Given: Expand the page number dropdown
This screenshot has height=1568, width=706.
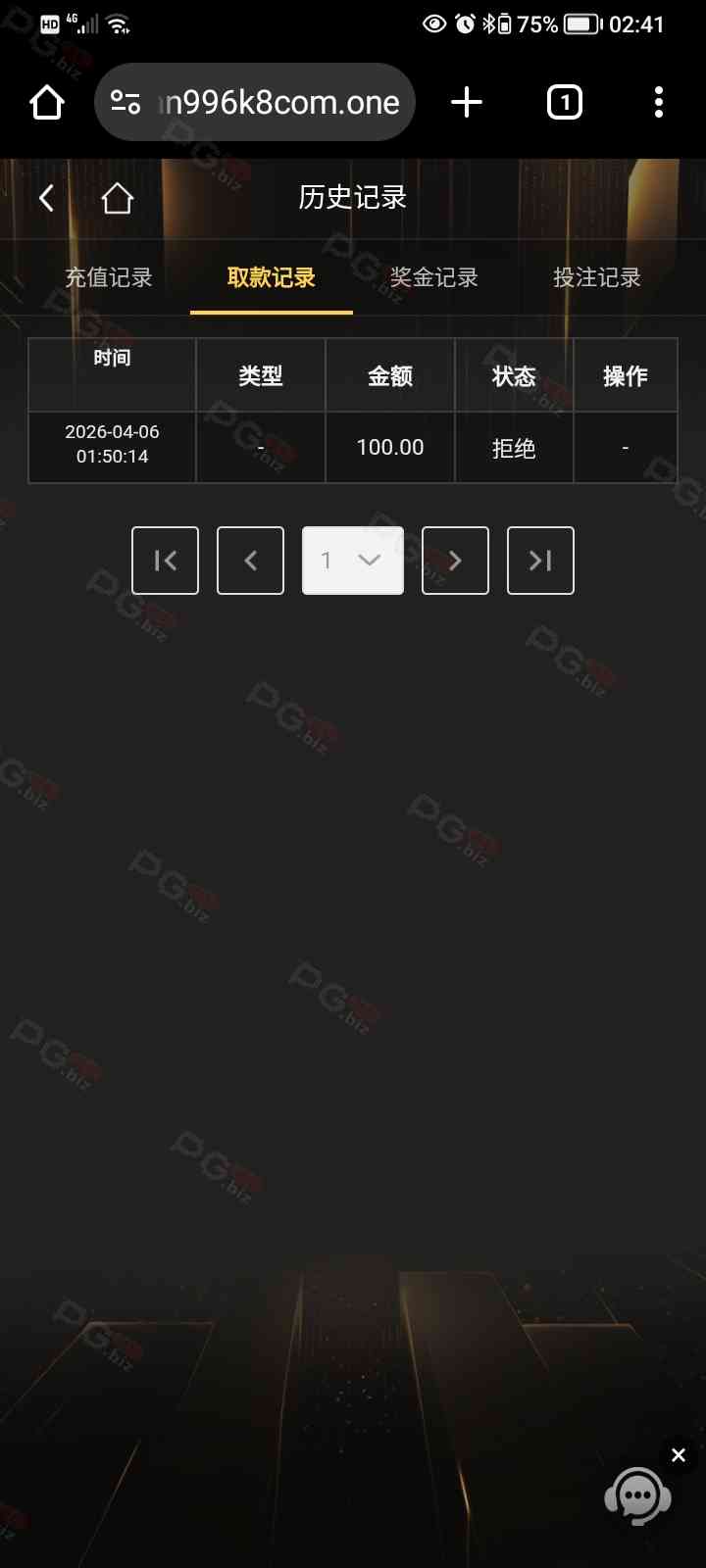Looking at the screenshot, I should tap(353, 561).
